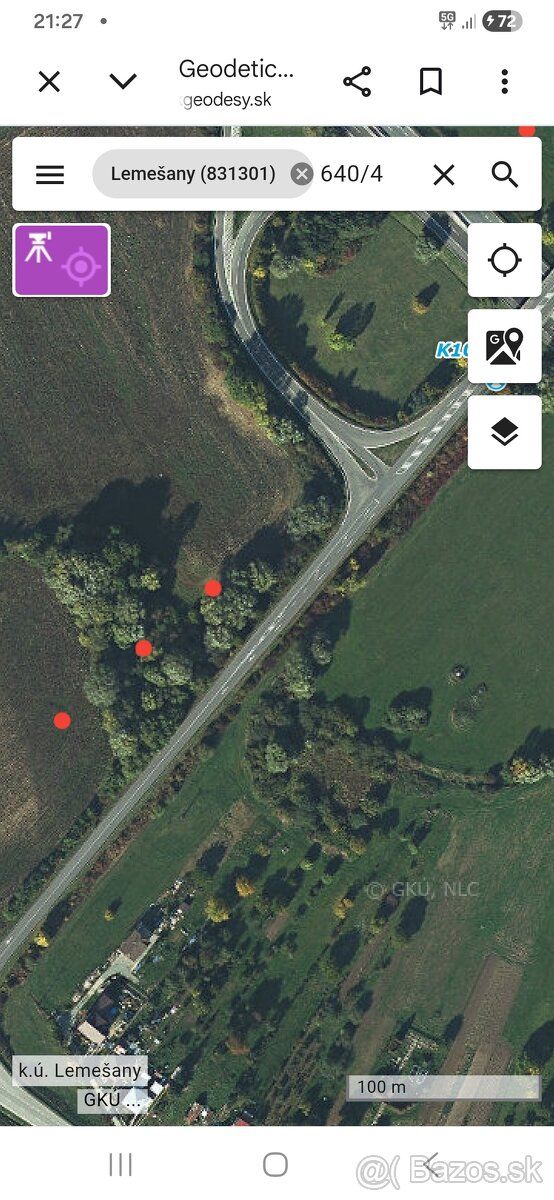Center map on my location

coord(505,260)
